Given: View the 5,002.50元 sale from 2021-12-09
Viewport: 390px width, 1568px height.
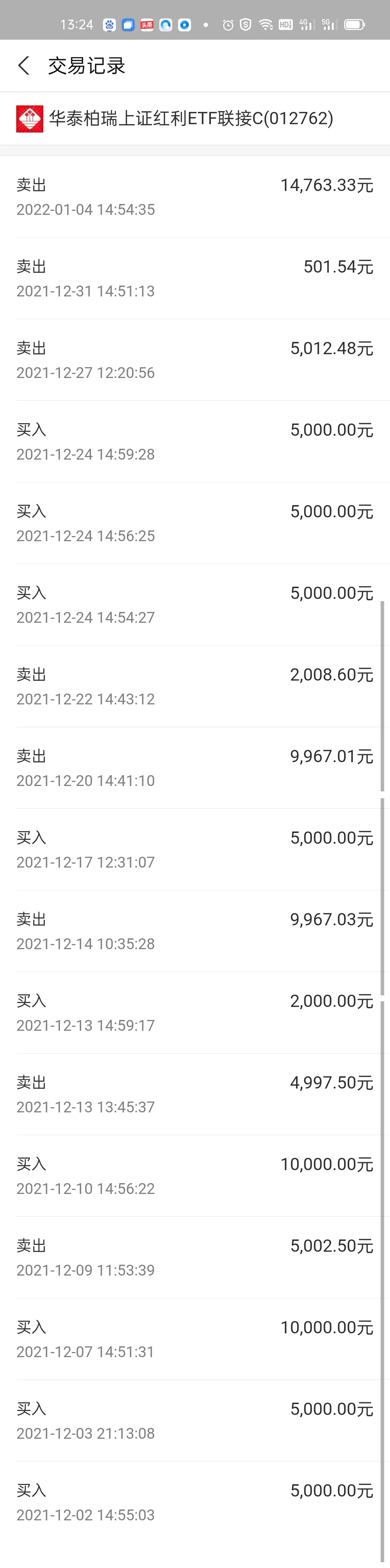Looking at the screenshot, I should (x=195, y=1257).
